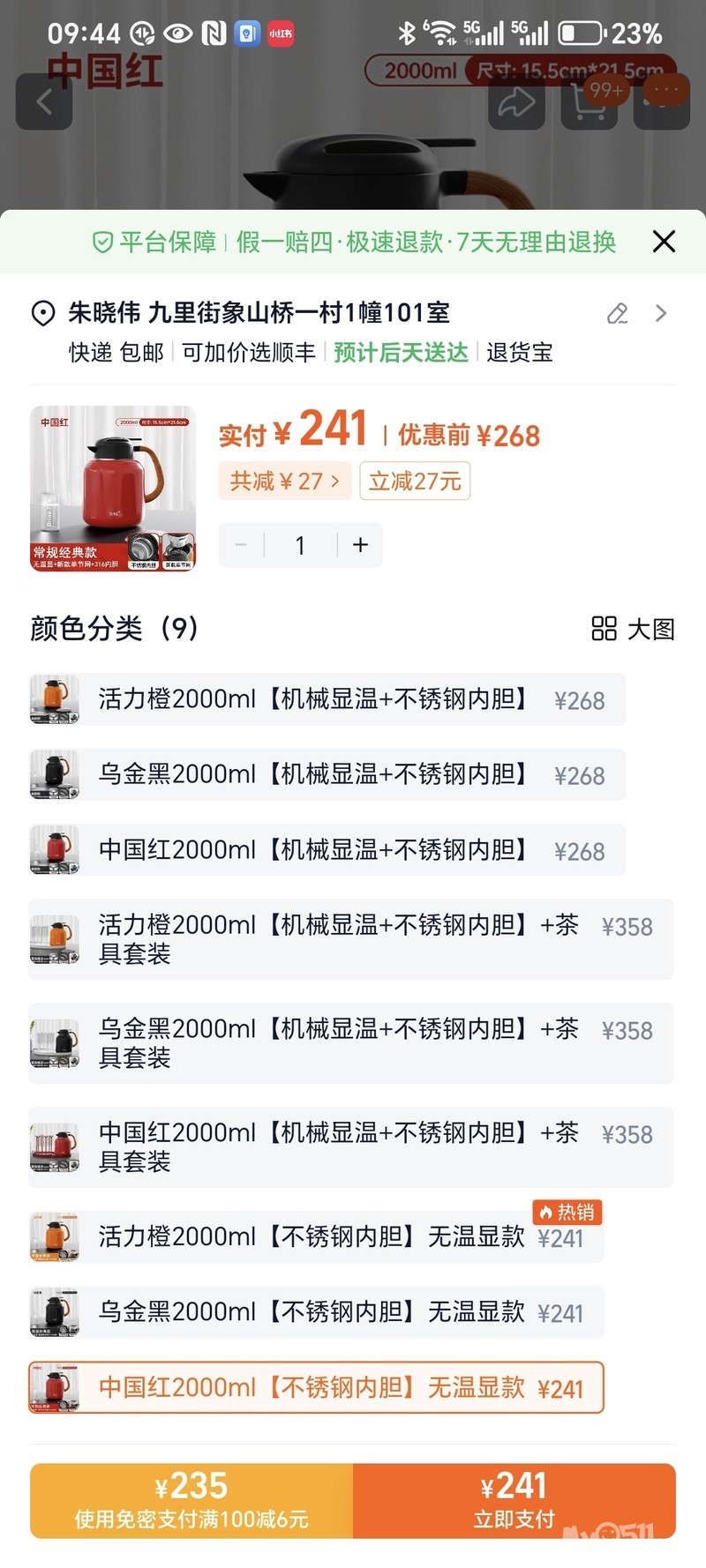Tap 立即支付 to pay ¥241

[x=514, y=1501]
